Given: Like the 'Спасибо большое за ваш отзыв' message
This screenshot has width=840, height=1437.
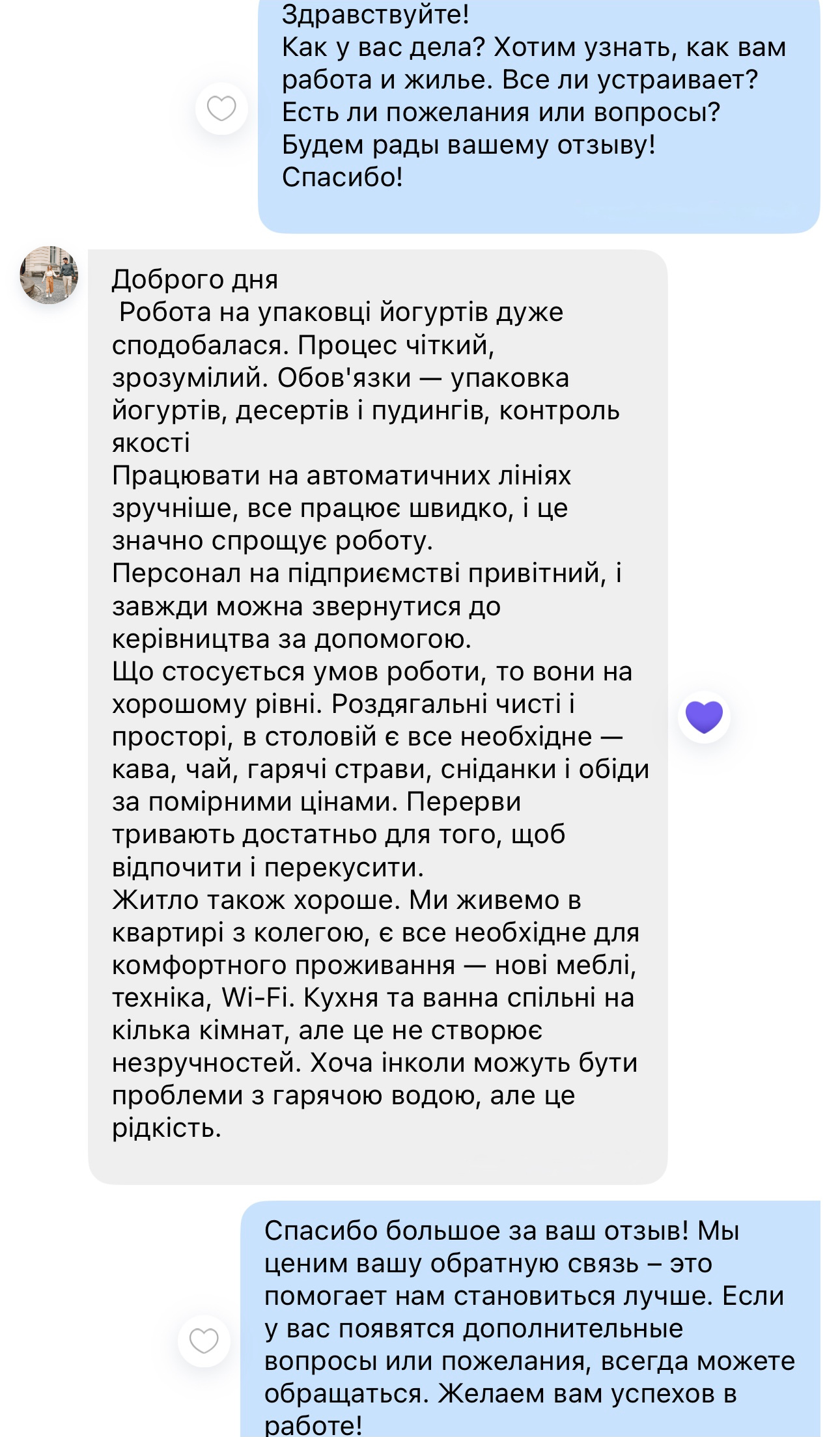Looking at the screenshot, I should [x=204, y=1341].
